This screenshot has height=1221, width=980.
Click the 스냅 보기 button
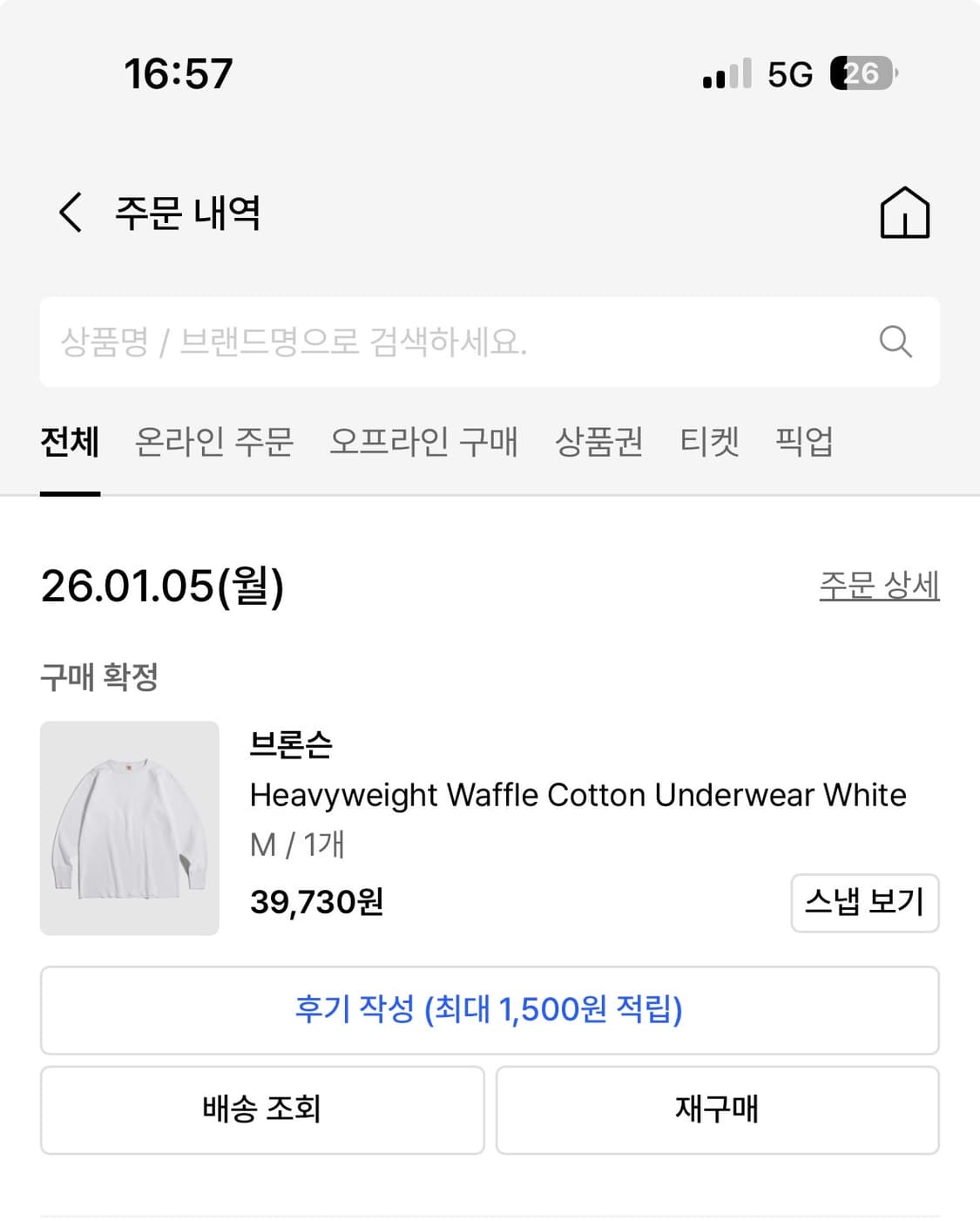pos(864,903)
